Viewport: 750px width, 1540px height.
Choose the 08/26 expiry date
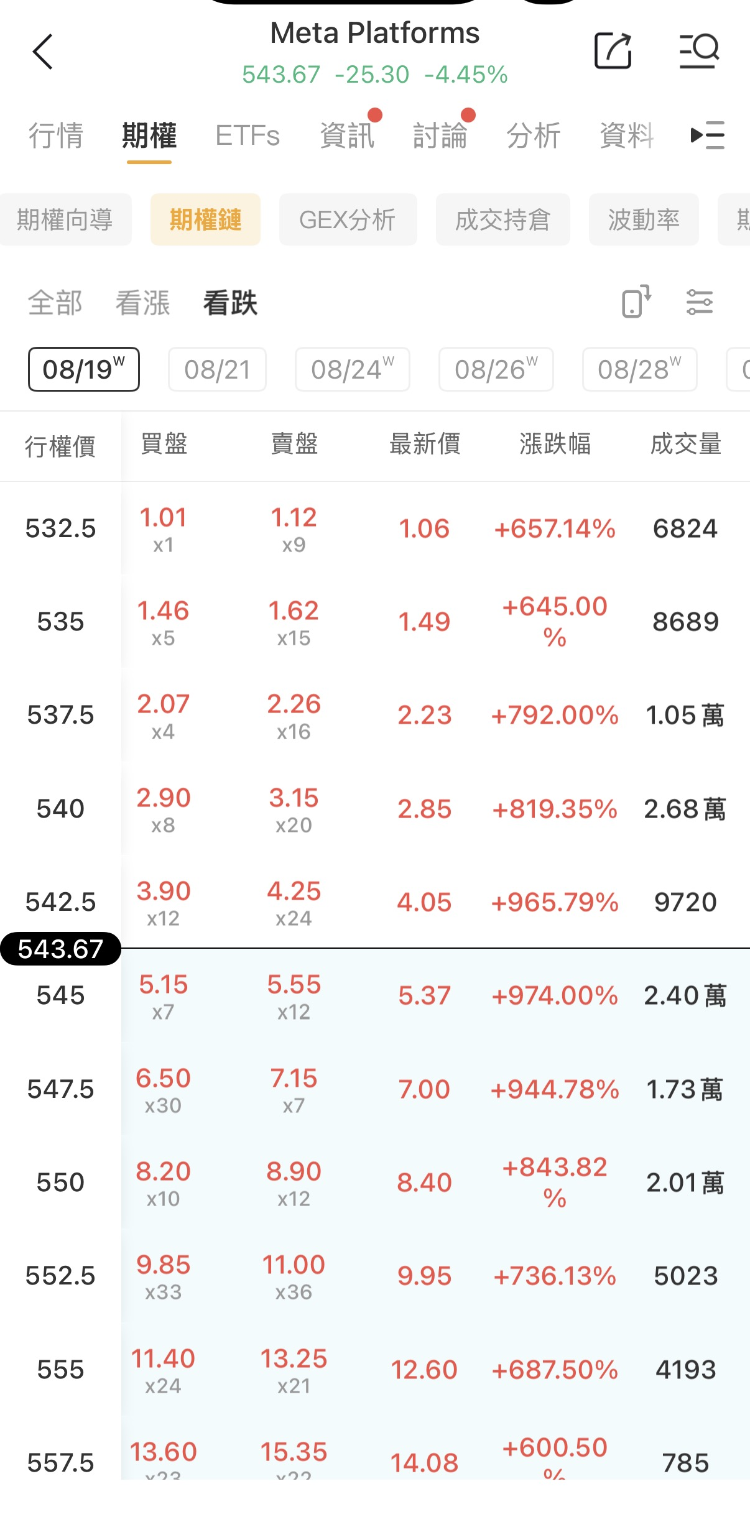[496, 370]
